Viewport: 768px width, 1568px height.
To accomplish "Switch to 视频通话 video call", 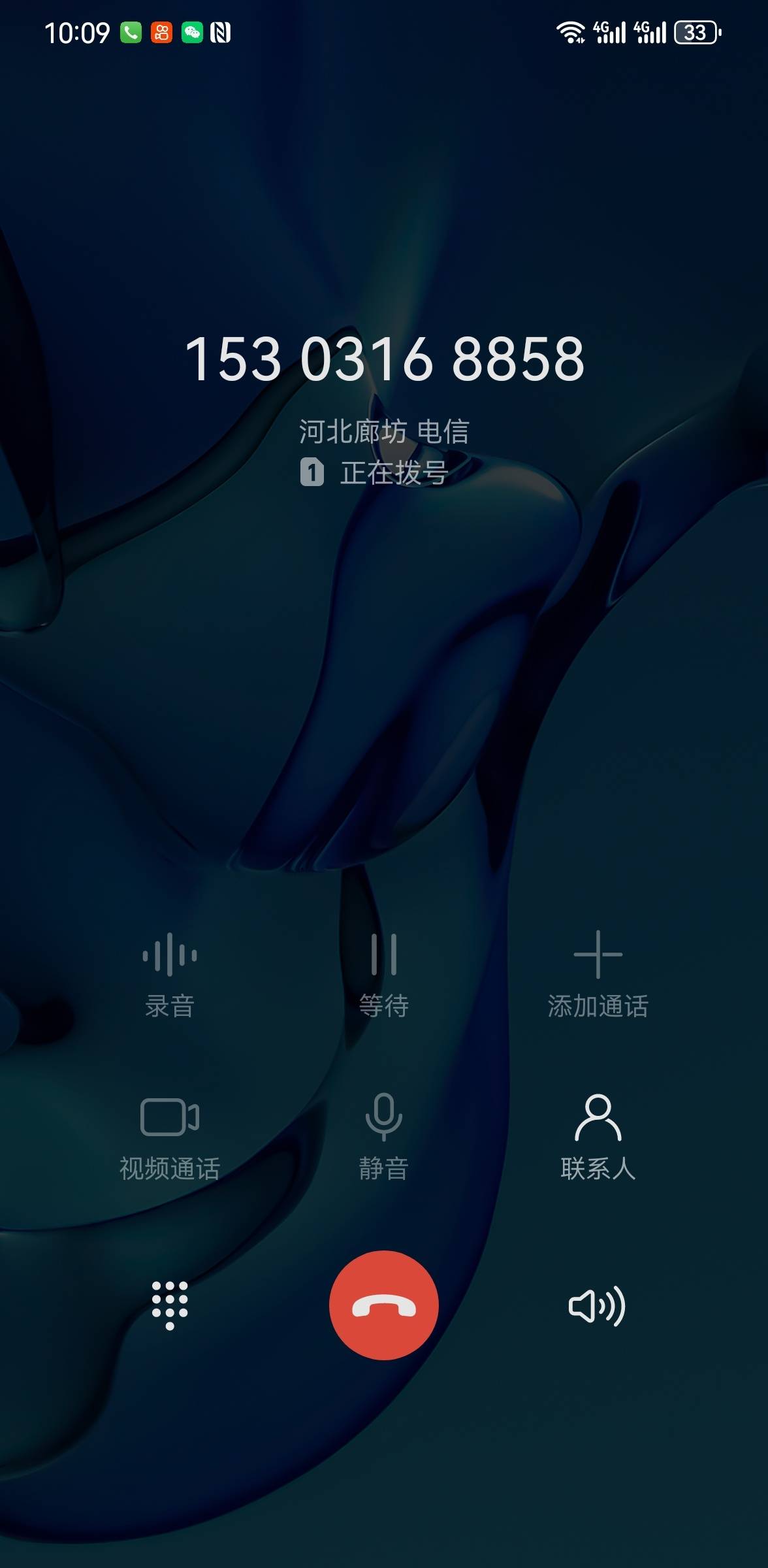I will pos(170,1137).
